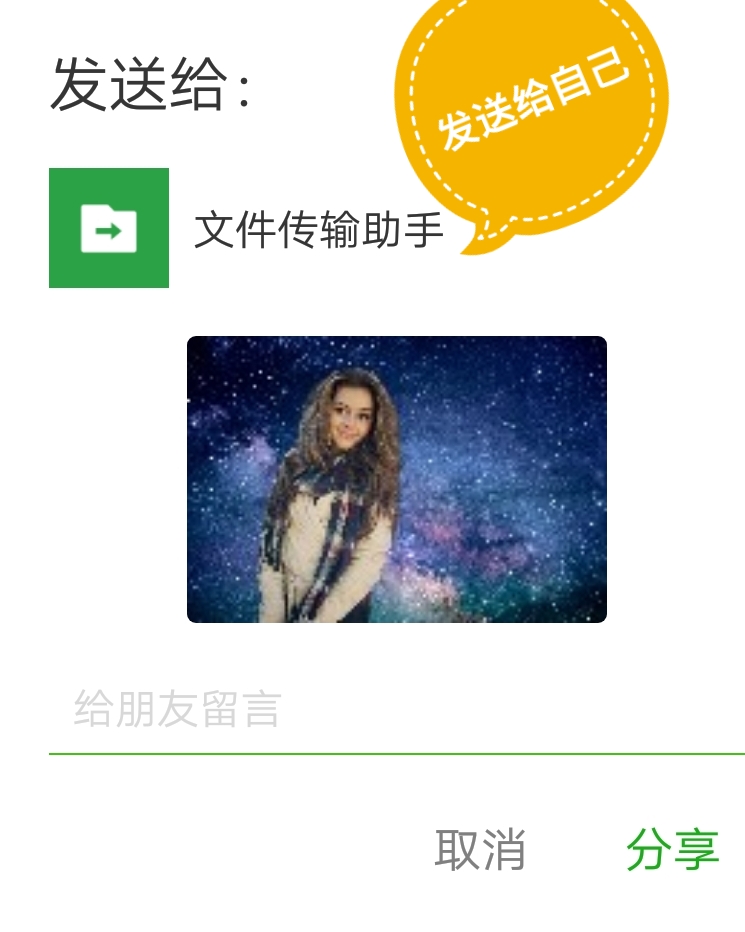Select the 文件传输助手 recipient
This screenshot has height=932, width=745.
(318, 230)
